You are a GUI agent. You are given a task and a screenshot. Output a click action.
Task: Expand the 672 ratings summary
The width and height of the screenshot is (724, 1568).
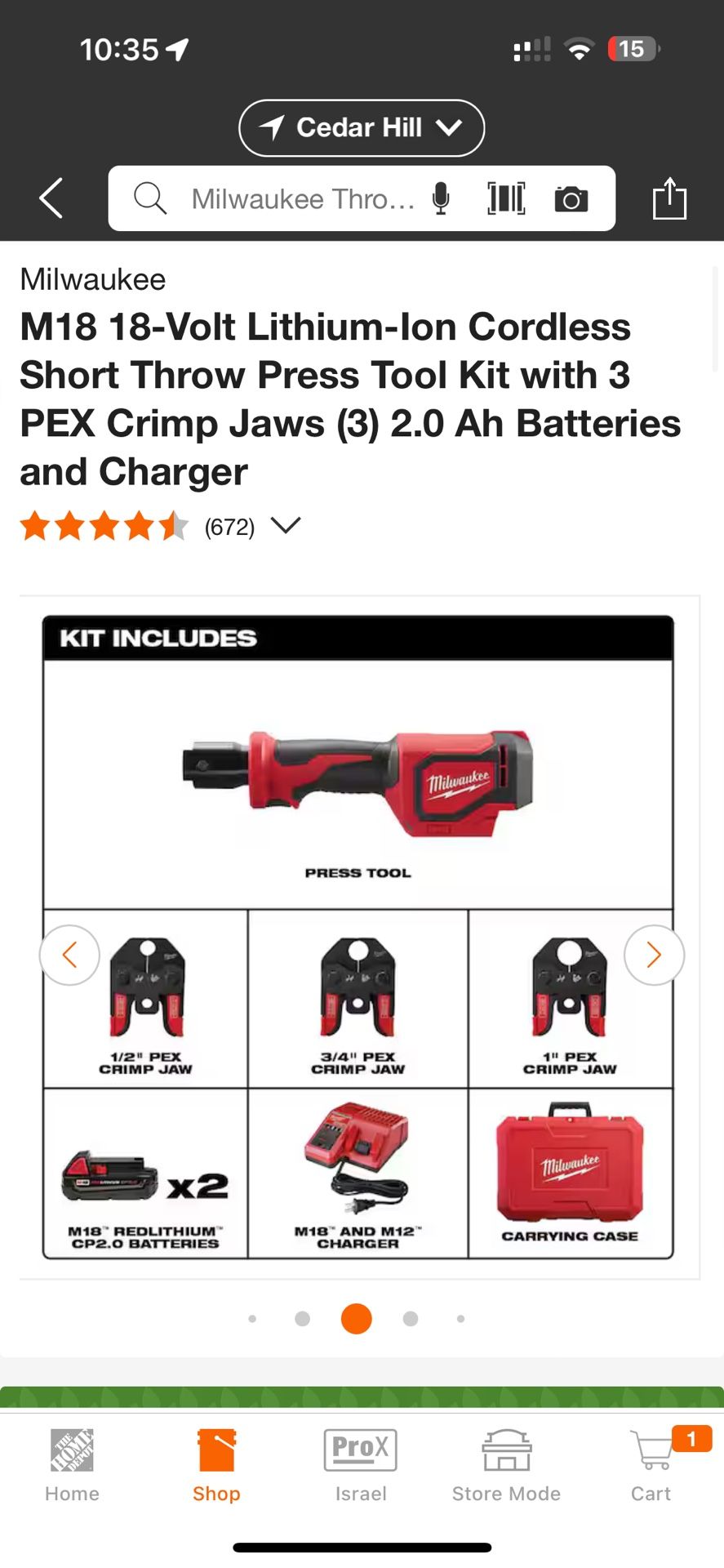pyautogui.click(x=286, y=525)
